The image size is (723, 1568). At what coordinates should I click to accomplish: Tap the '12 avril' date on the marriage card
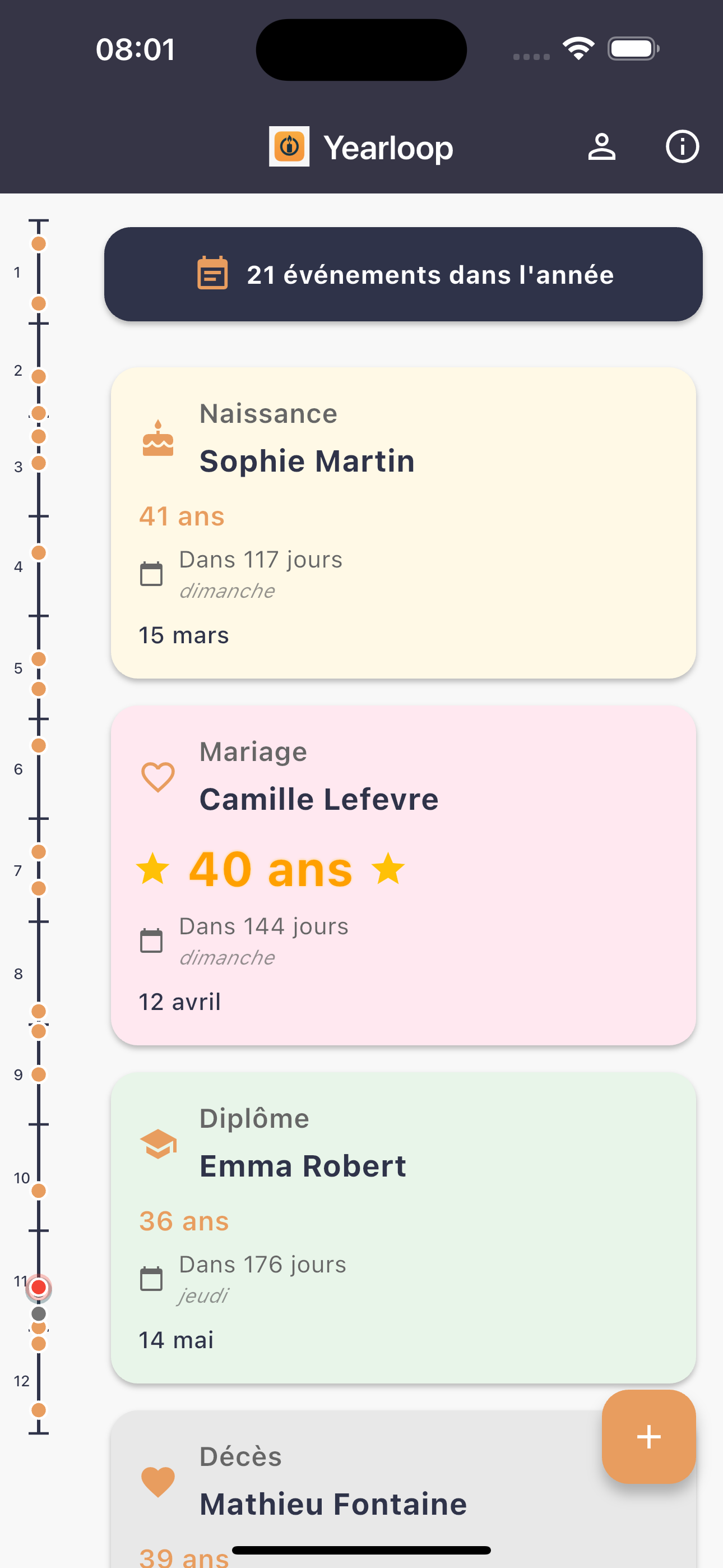coord(179,1001)
